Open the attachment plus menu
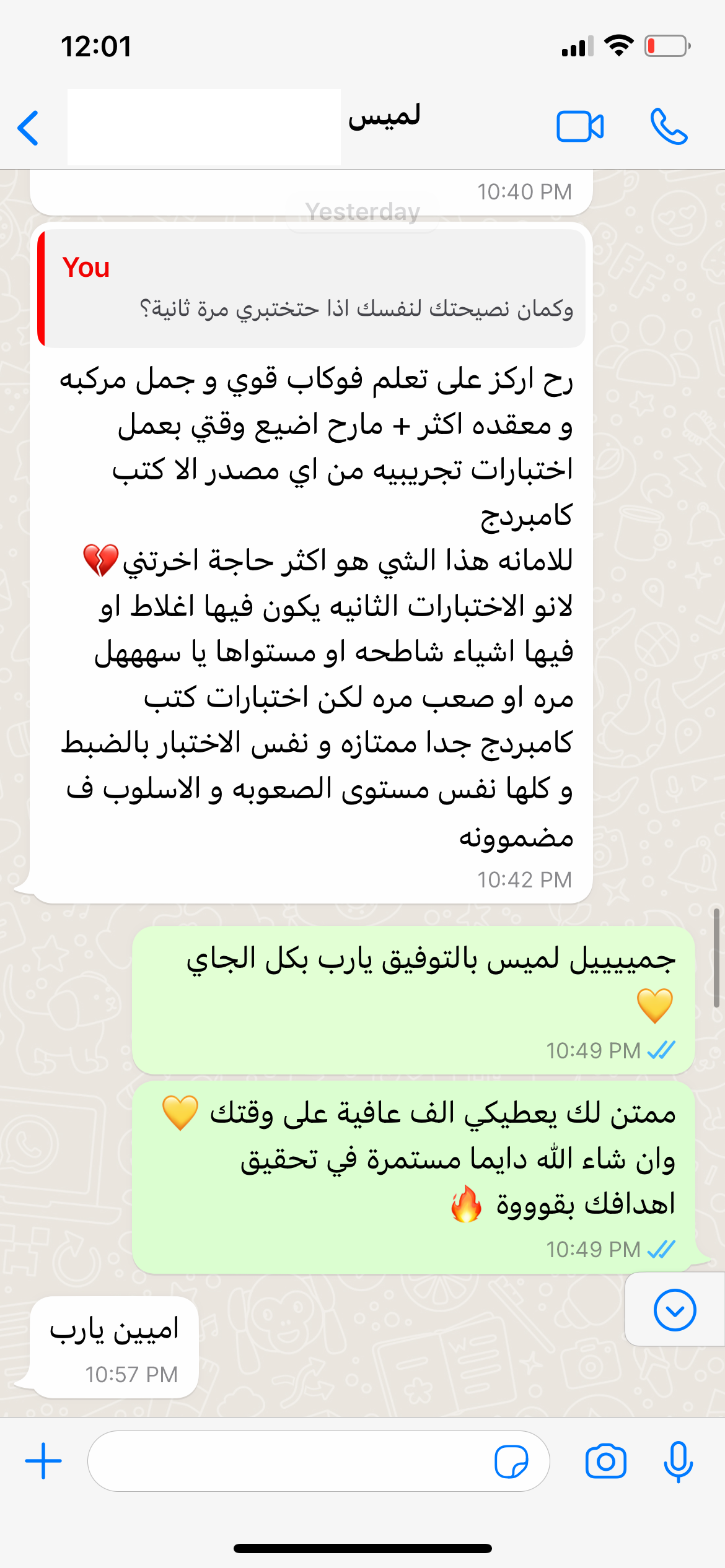This screenshot has width=725, height=1568. click(43, 1461)
